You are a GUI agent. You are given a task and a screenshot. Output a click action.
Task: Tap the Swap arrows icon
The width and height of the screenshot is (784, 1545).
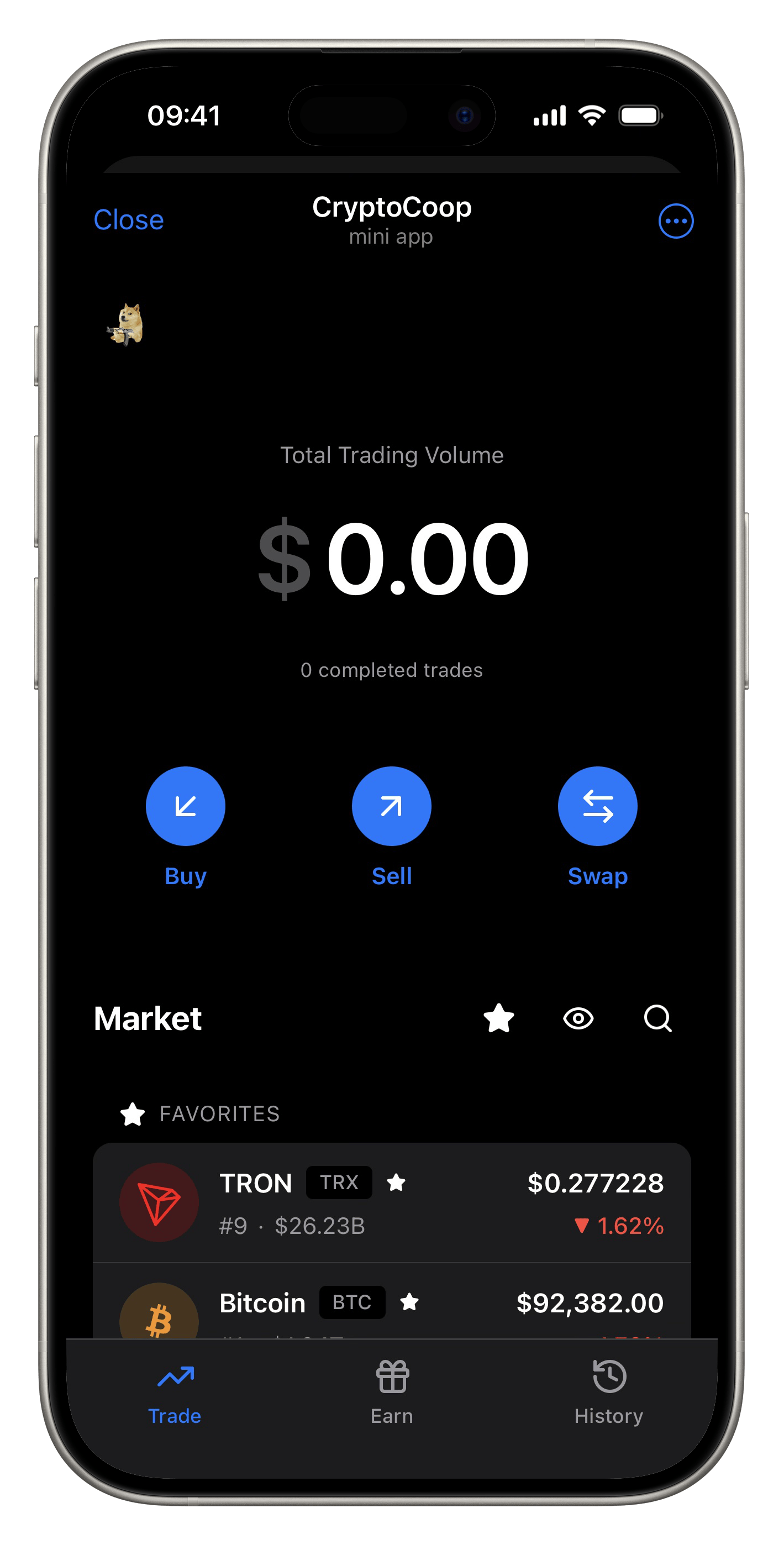(597, 806)
